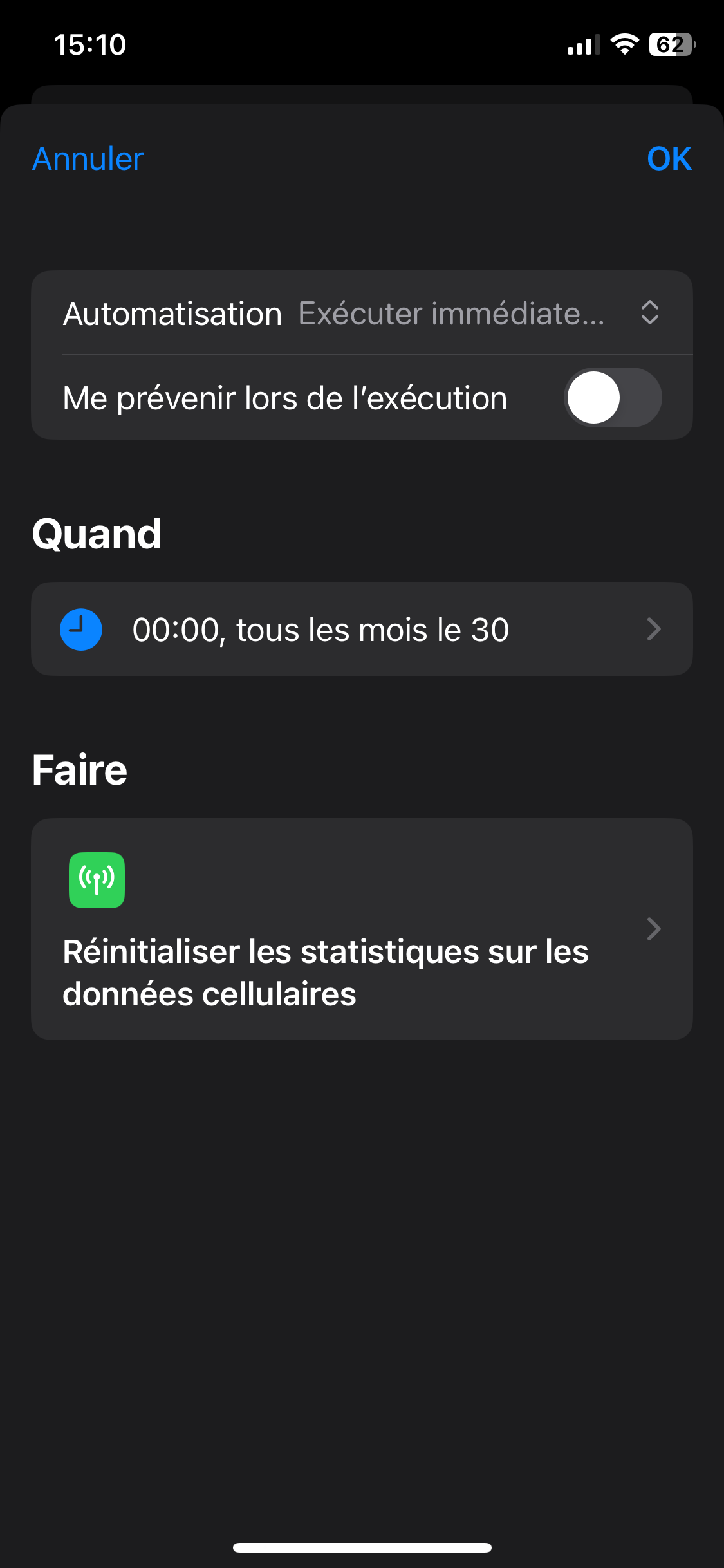Confirm the automation with OK
Viewport: 724px width, 1568px height.
pyautogui.click(x=669, y=159)
